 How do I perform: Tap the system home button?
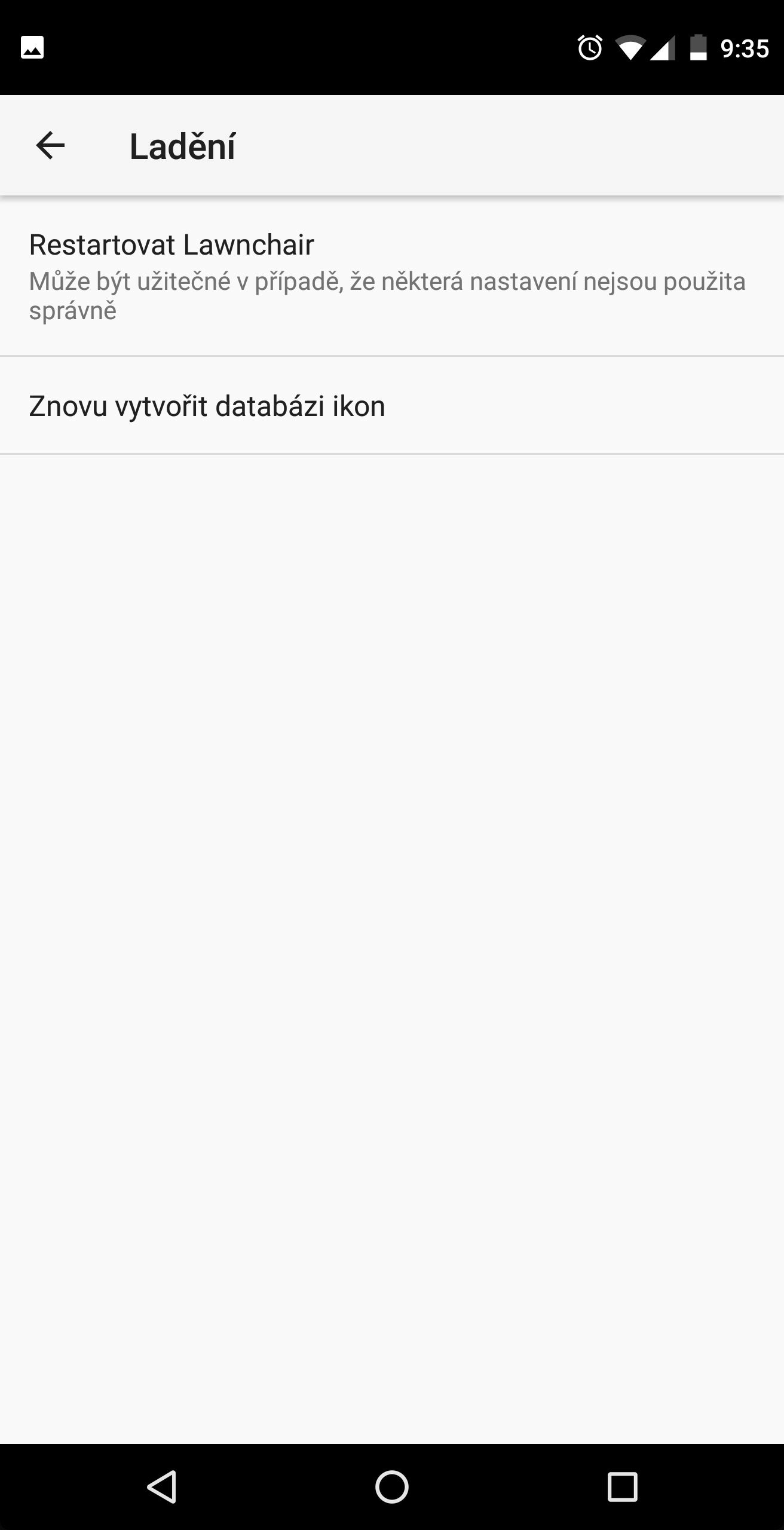[392, 1486]
